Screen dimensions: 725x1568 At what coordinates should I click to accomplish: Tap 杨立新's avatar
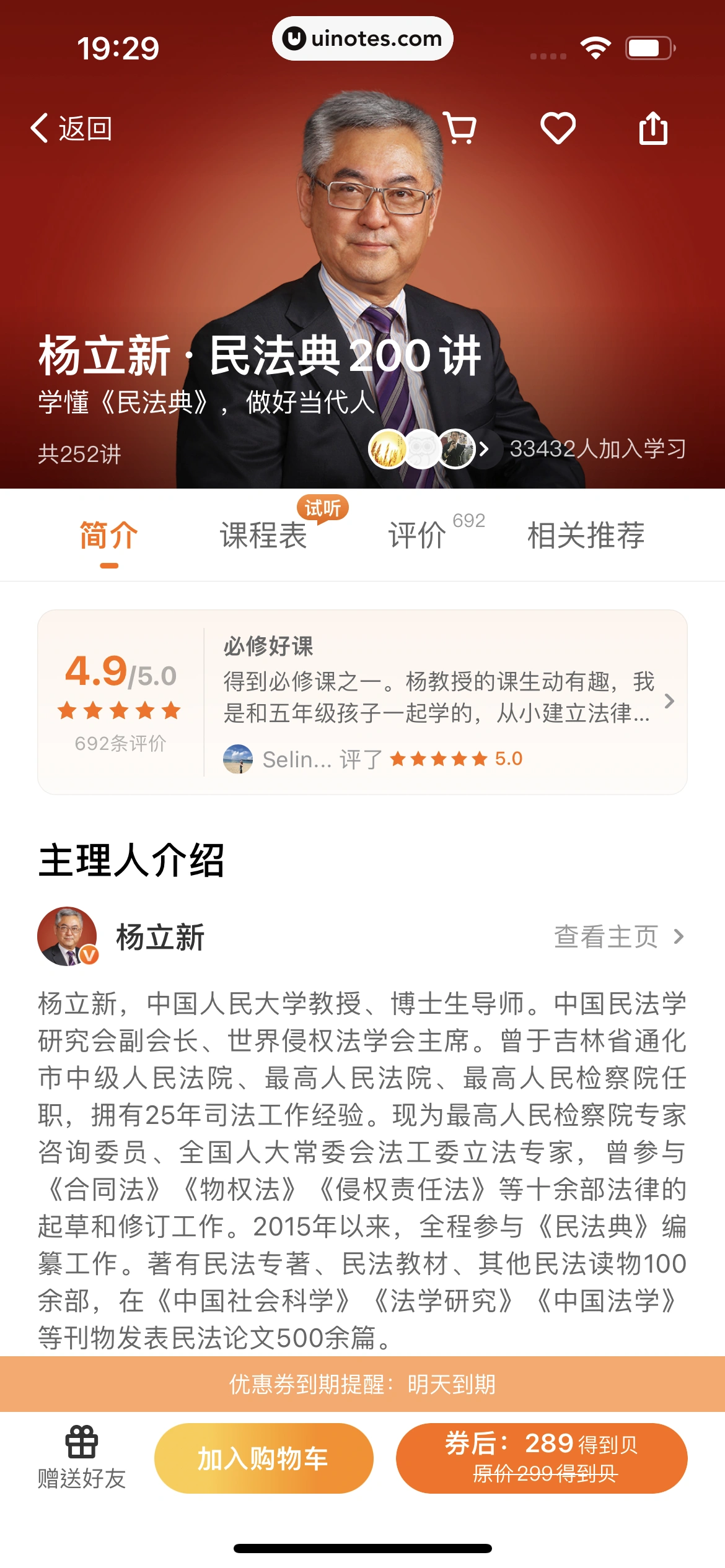point(68,936)
